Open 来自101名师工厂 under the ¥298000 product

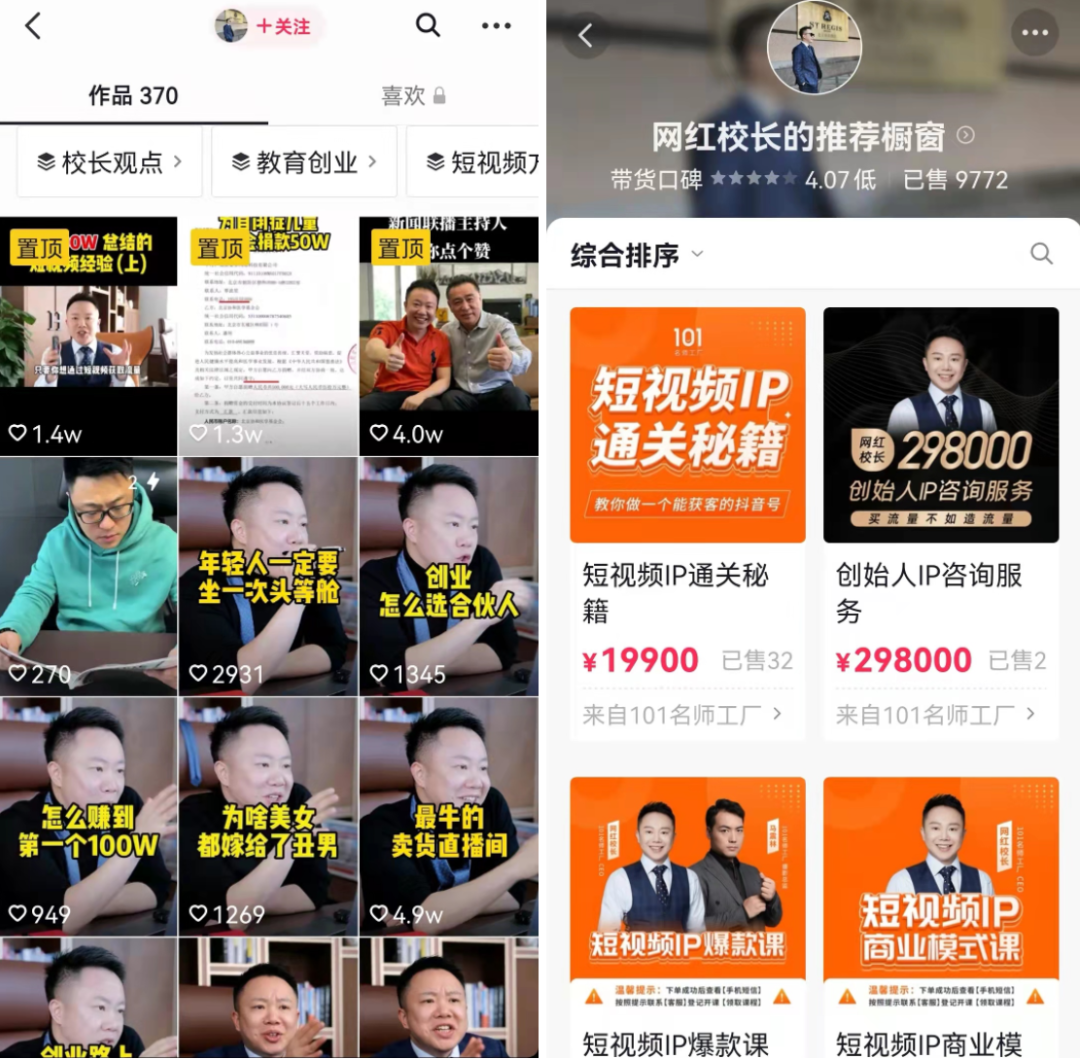point(935,714)
